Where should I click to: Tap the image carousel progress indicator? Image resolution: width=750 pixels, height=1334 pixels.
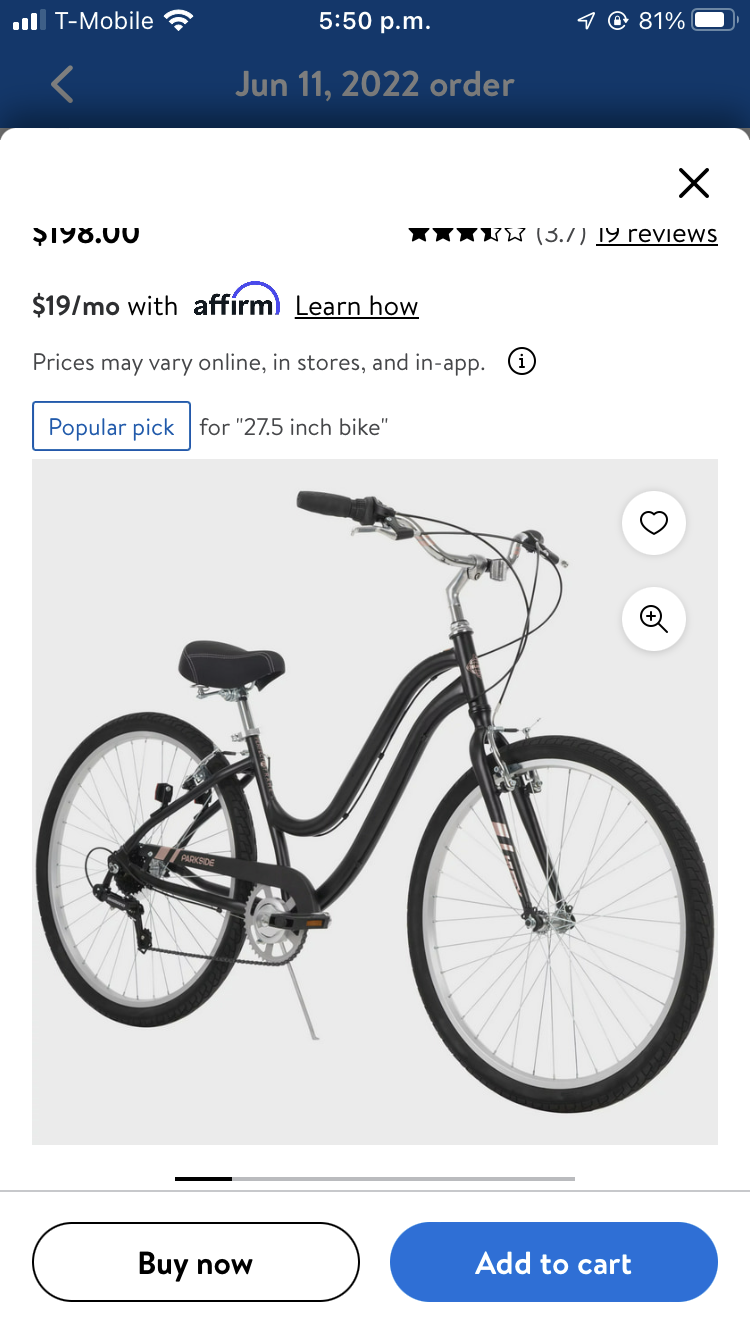click(x=375, y=1179)
